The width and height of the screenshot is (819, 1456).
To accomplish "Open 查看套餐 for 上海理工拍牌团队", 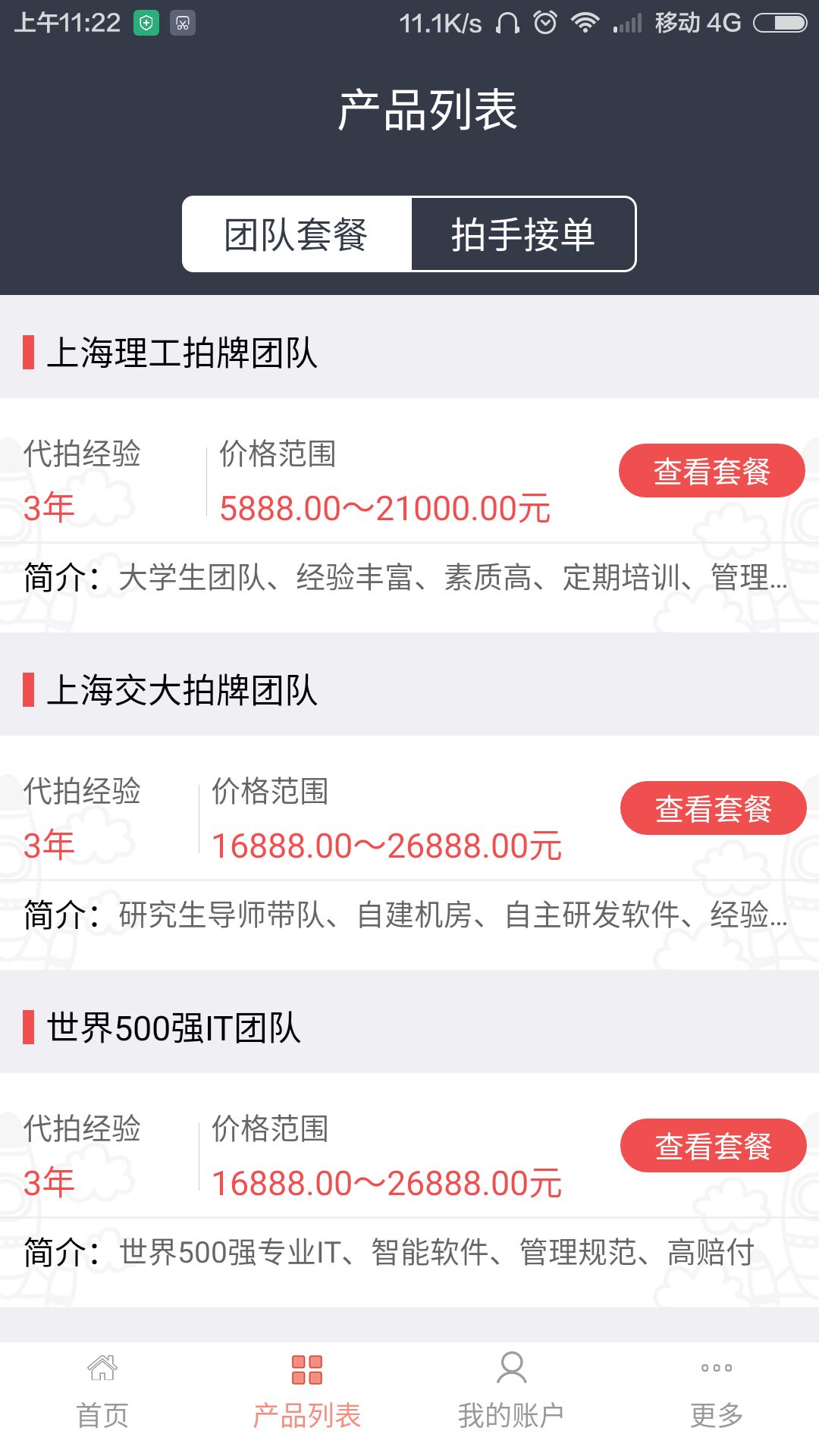I will (713, 471).
